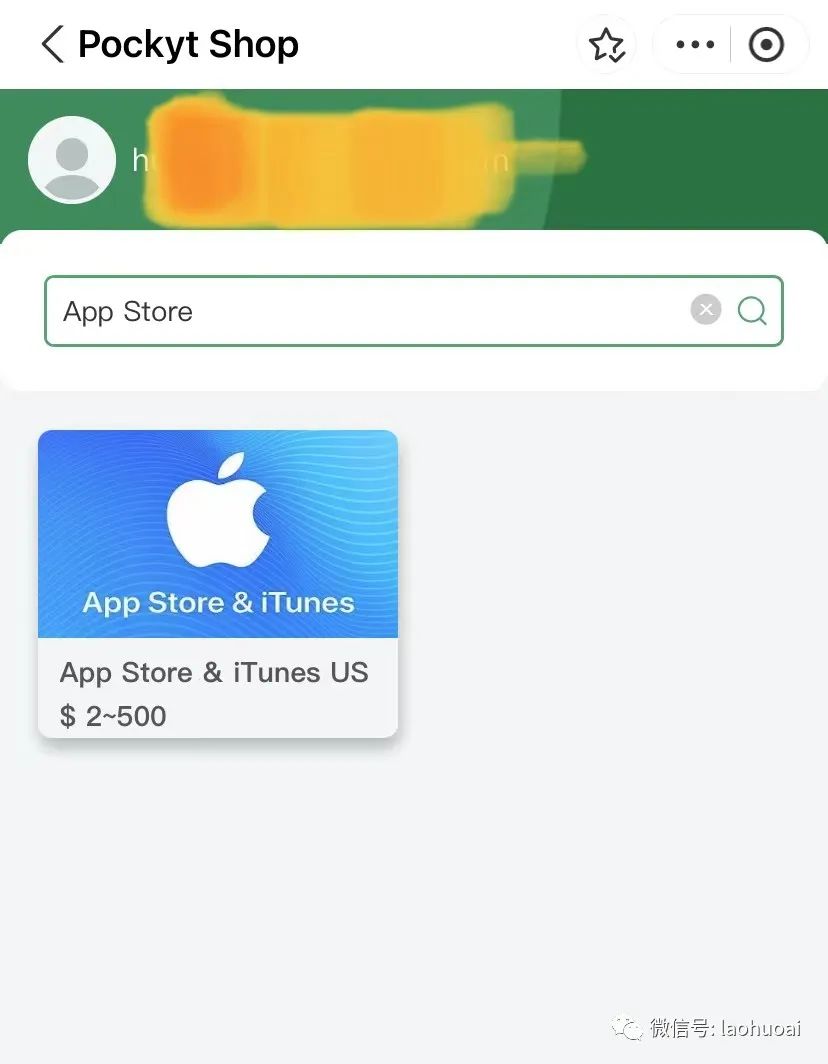The image size is (828, 1064).
Task: Open the profile avatar
Action: pos(72,160)
